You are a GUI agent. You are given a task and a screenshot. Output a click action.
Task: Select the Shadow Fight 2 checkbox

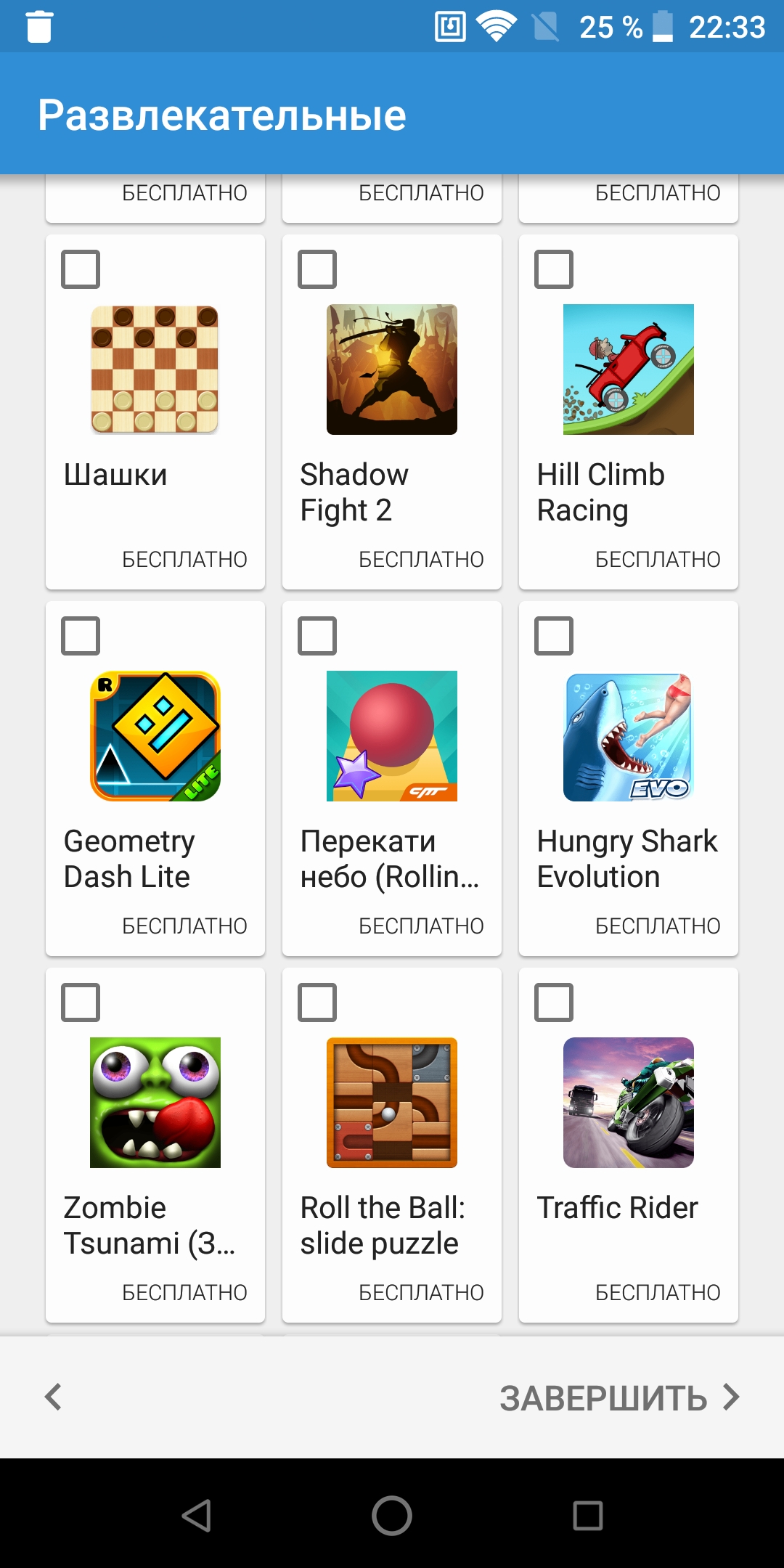click(317, 269)
